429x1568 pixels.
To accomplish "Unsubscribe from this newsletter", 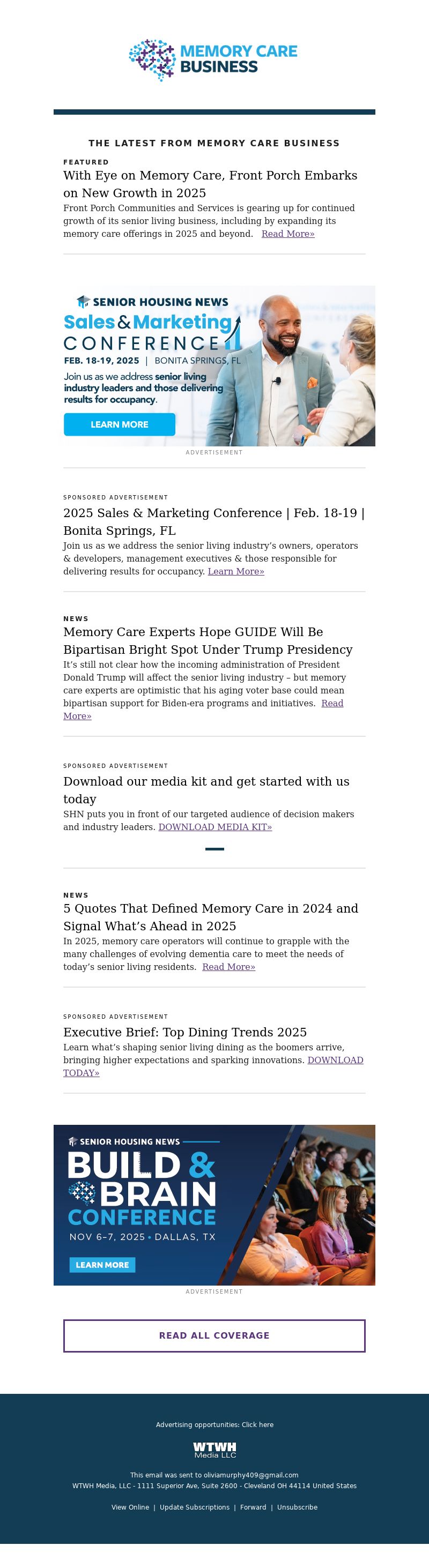I will (x=297, y=1507).
